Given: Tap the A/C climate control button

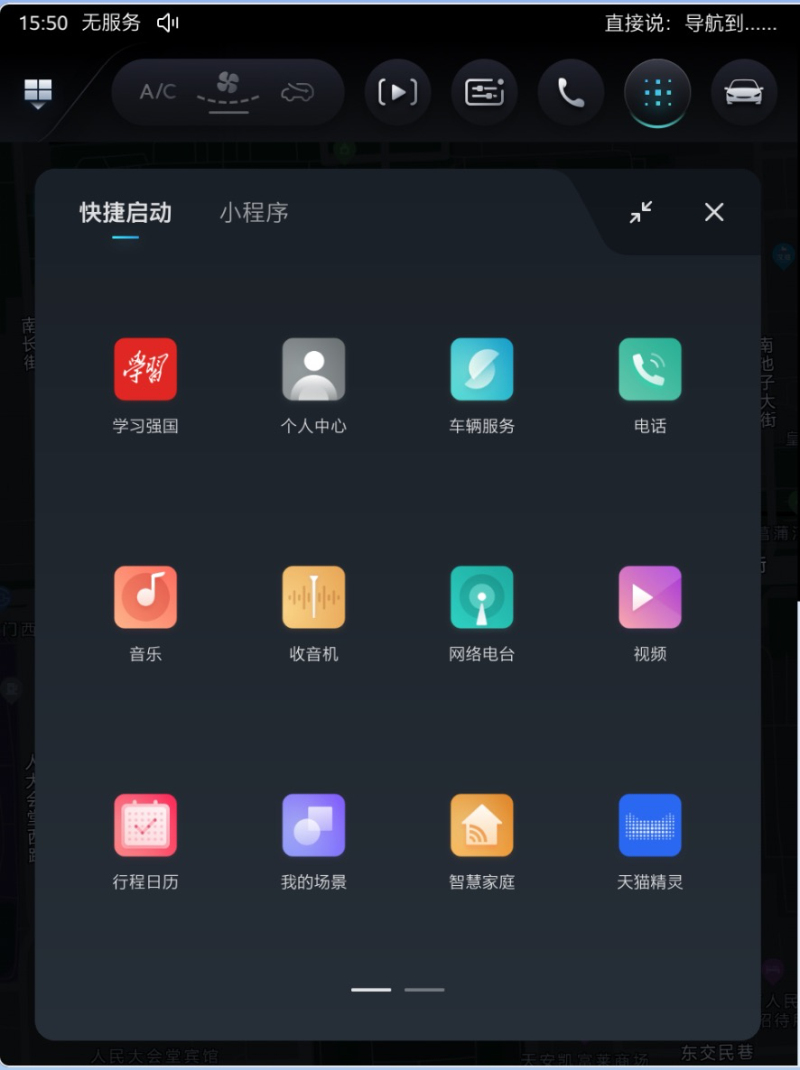Looking at the screenshot, I should point(158,92).
